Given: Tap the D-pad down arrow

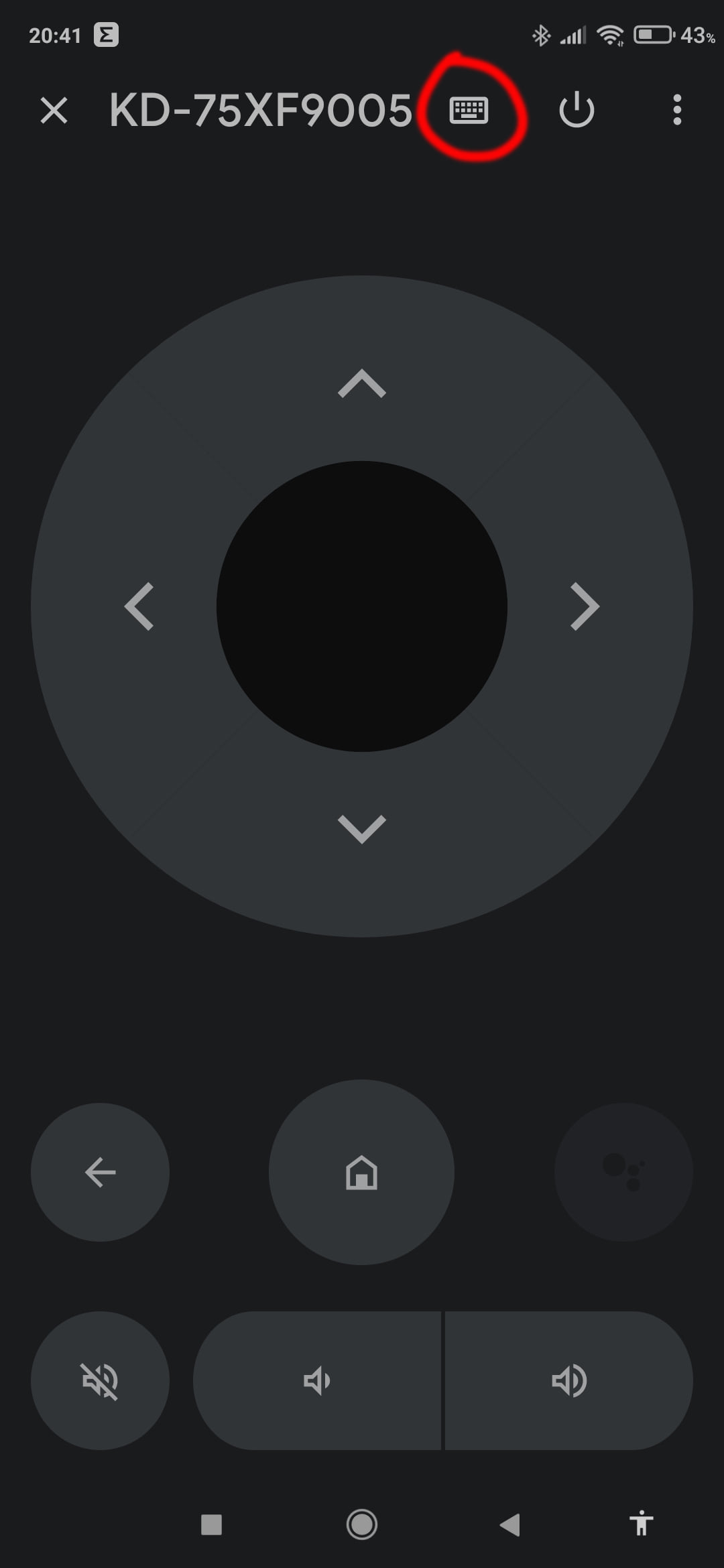Looking at the screenshot, I should 362,829.
